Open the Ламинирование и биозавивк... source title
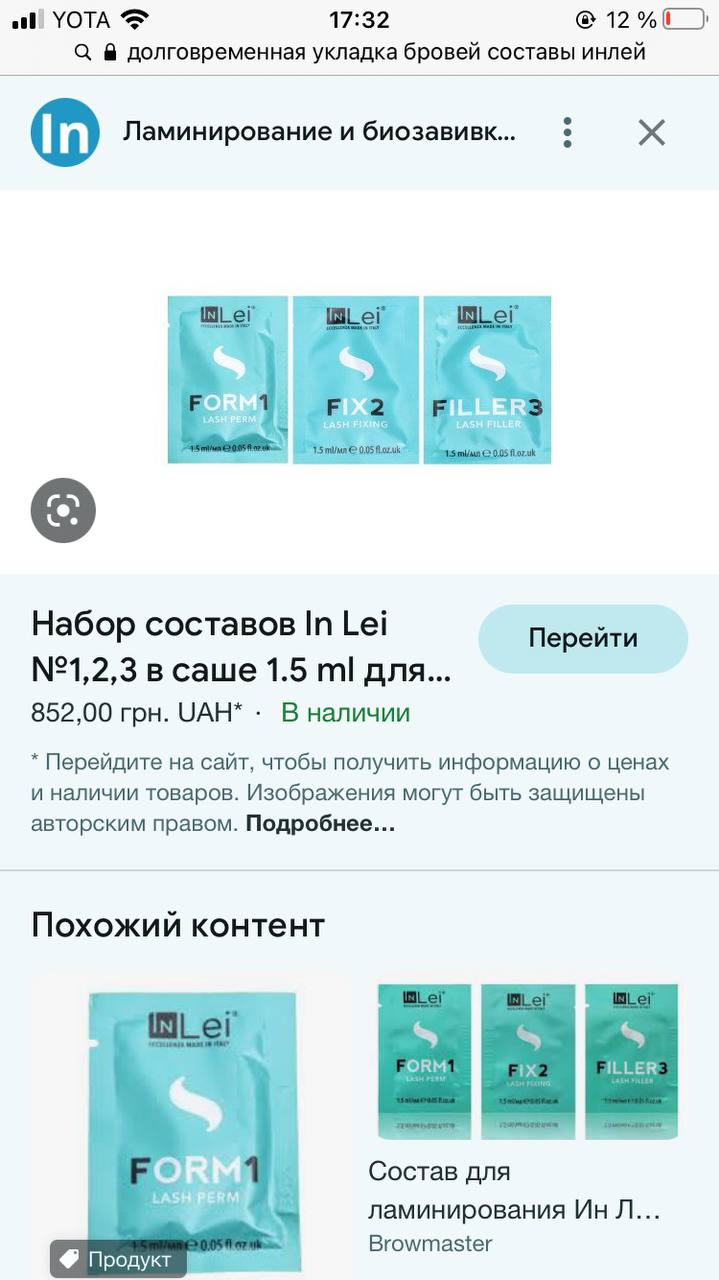The width and height of the screenshot is (719, 1280). 319,131
